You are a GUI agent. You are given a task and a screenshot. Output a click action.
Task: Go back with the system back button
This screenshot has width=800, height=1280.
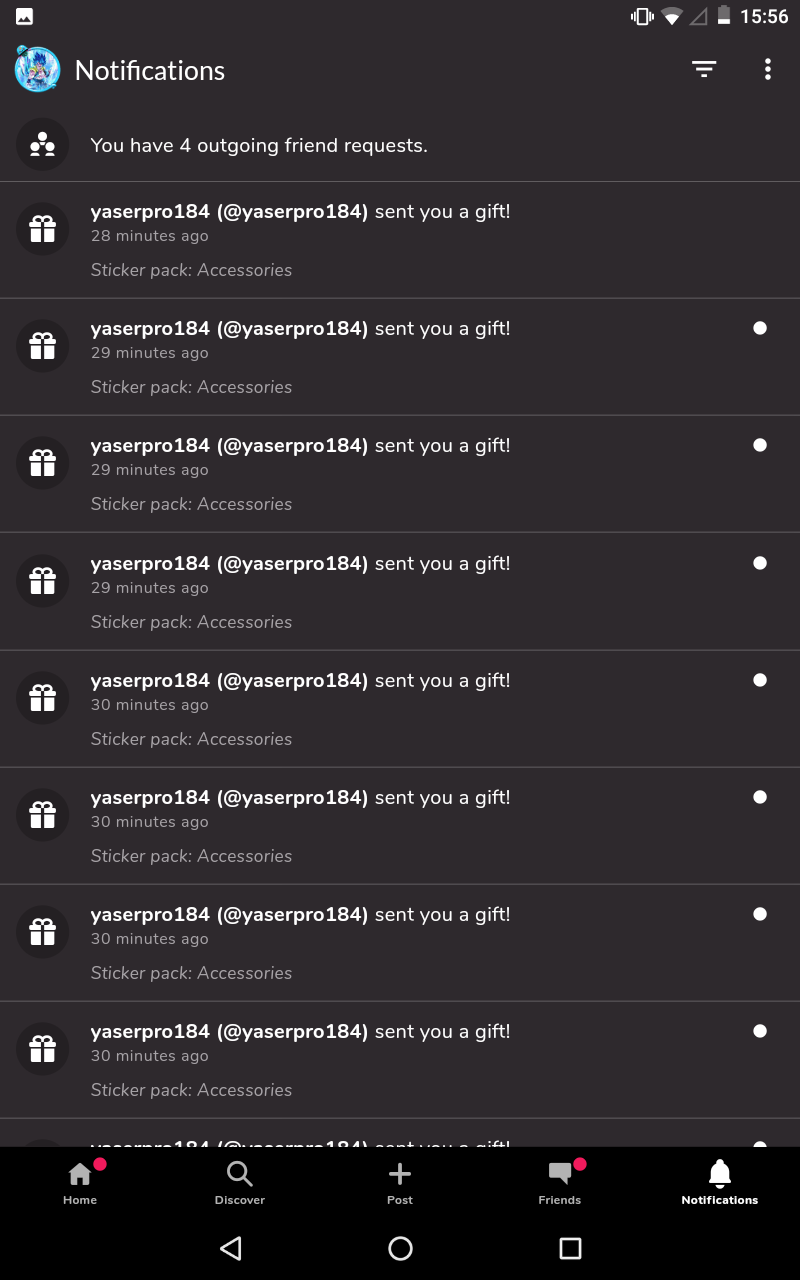pos(231,1248)
